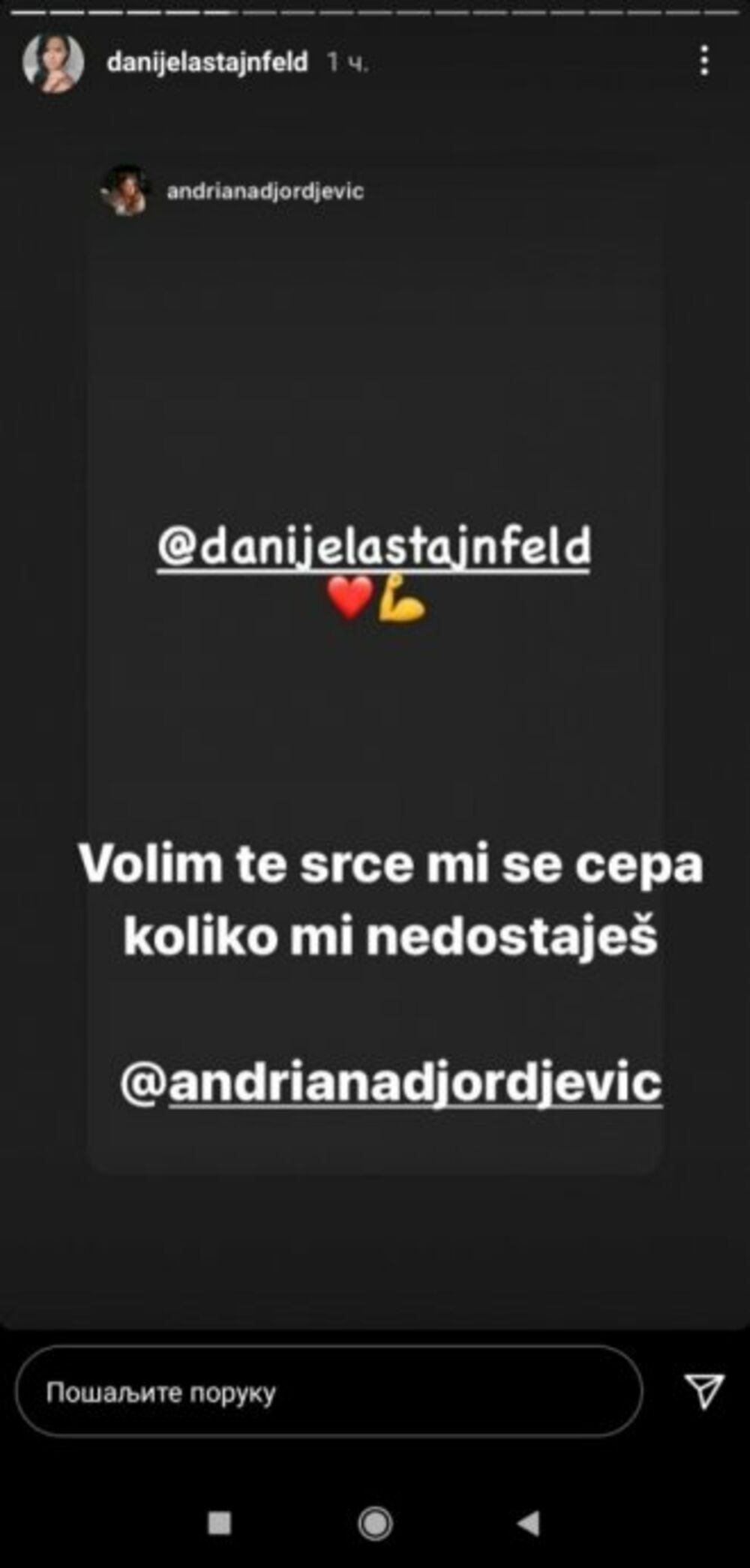Tap the @danijelastajnfeld mention
The width and height of the screenshot is (750, 1568).
coord(373,547)
